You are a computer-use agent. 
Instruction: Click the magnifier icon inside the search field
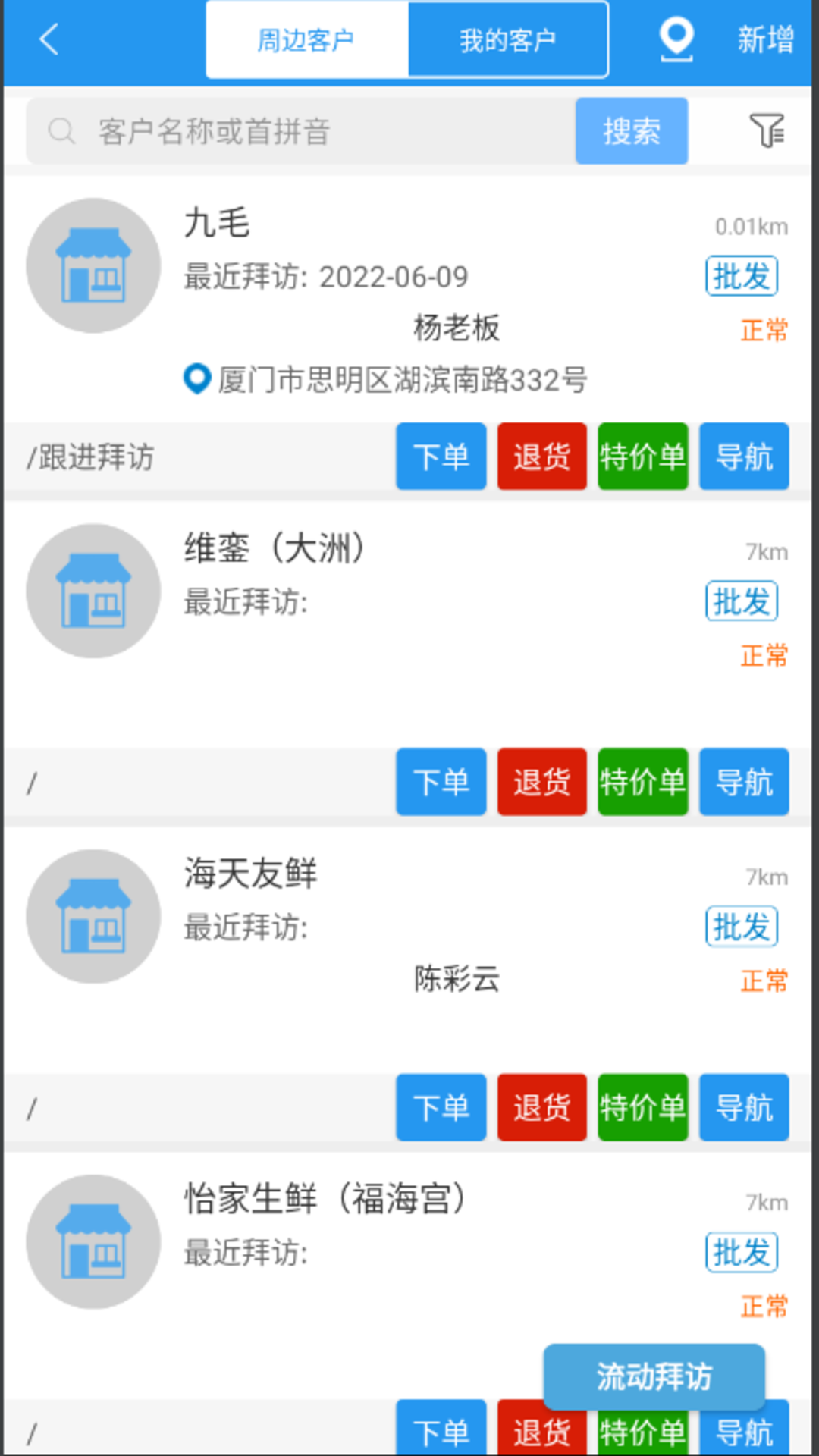click(61, 130)
